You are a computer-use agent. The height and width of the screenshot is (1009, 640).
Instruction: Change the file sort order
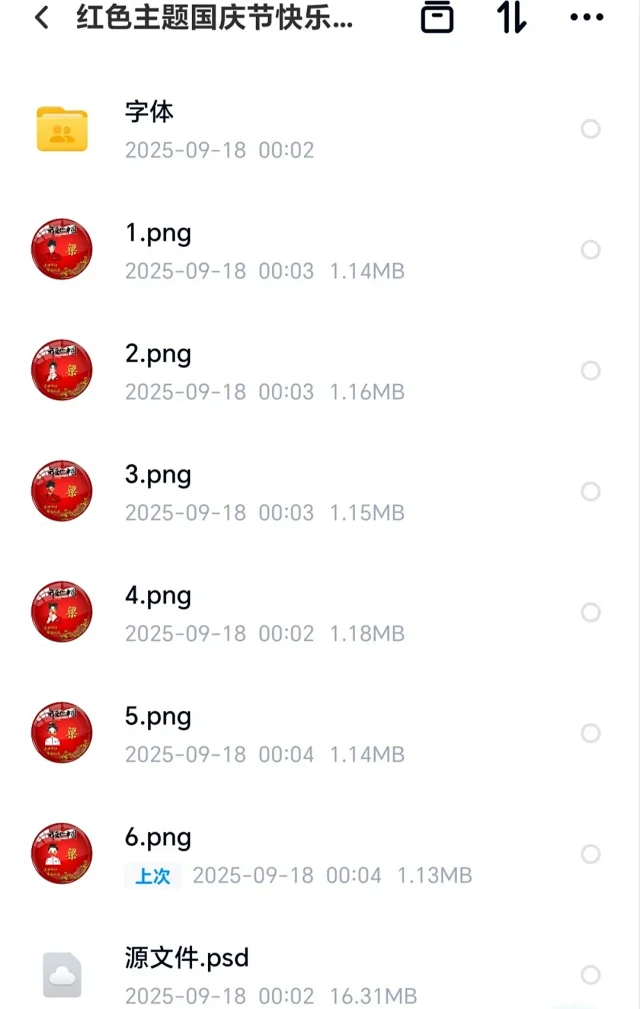(x=512, y=17)
